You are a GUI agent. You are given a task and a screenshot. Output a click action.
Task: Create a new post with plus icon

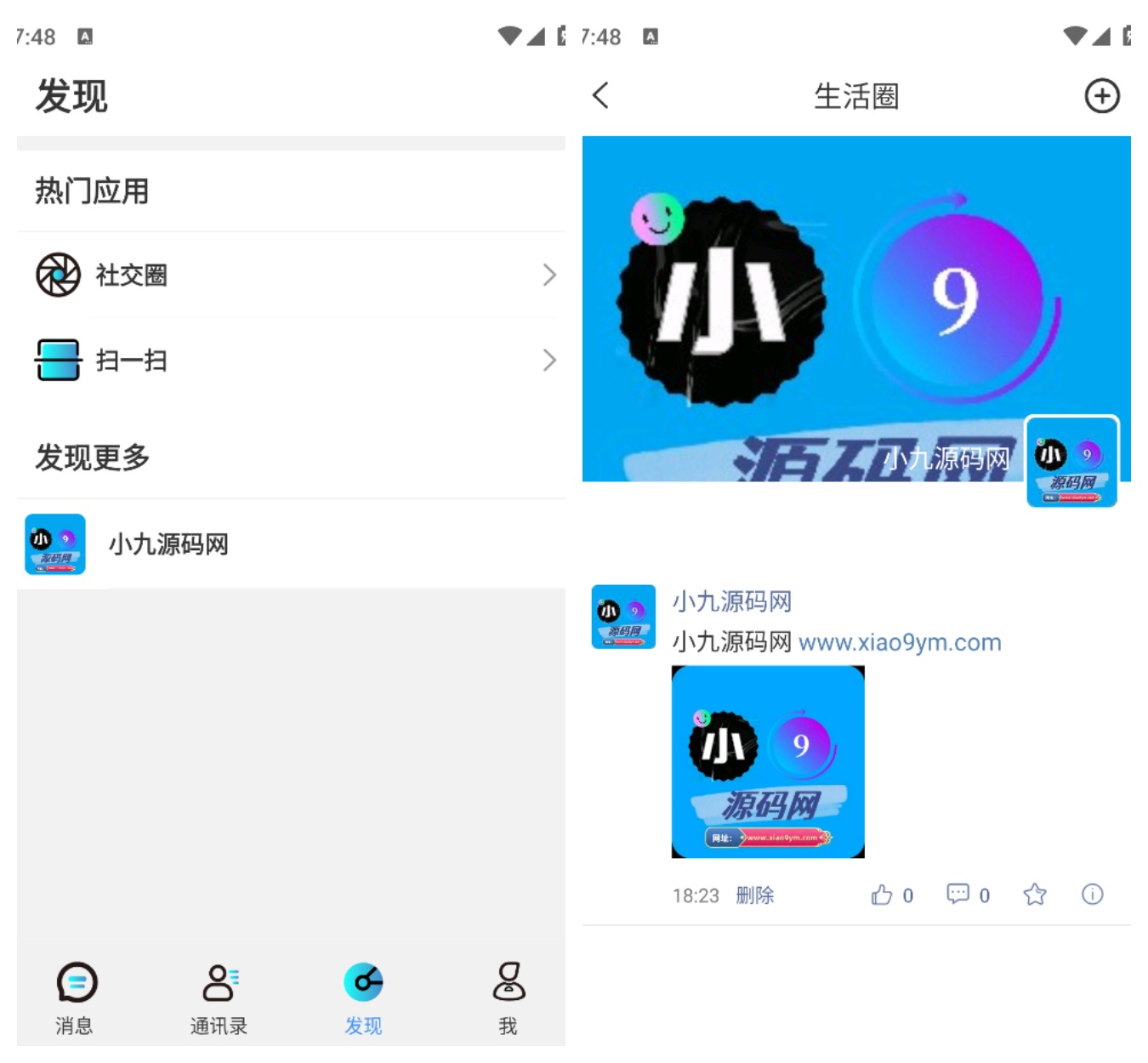[1101, 96]
